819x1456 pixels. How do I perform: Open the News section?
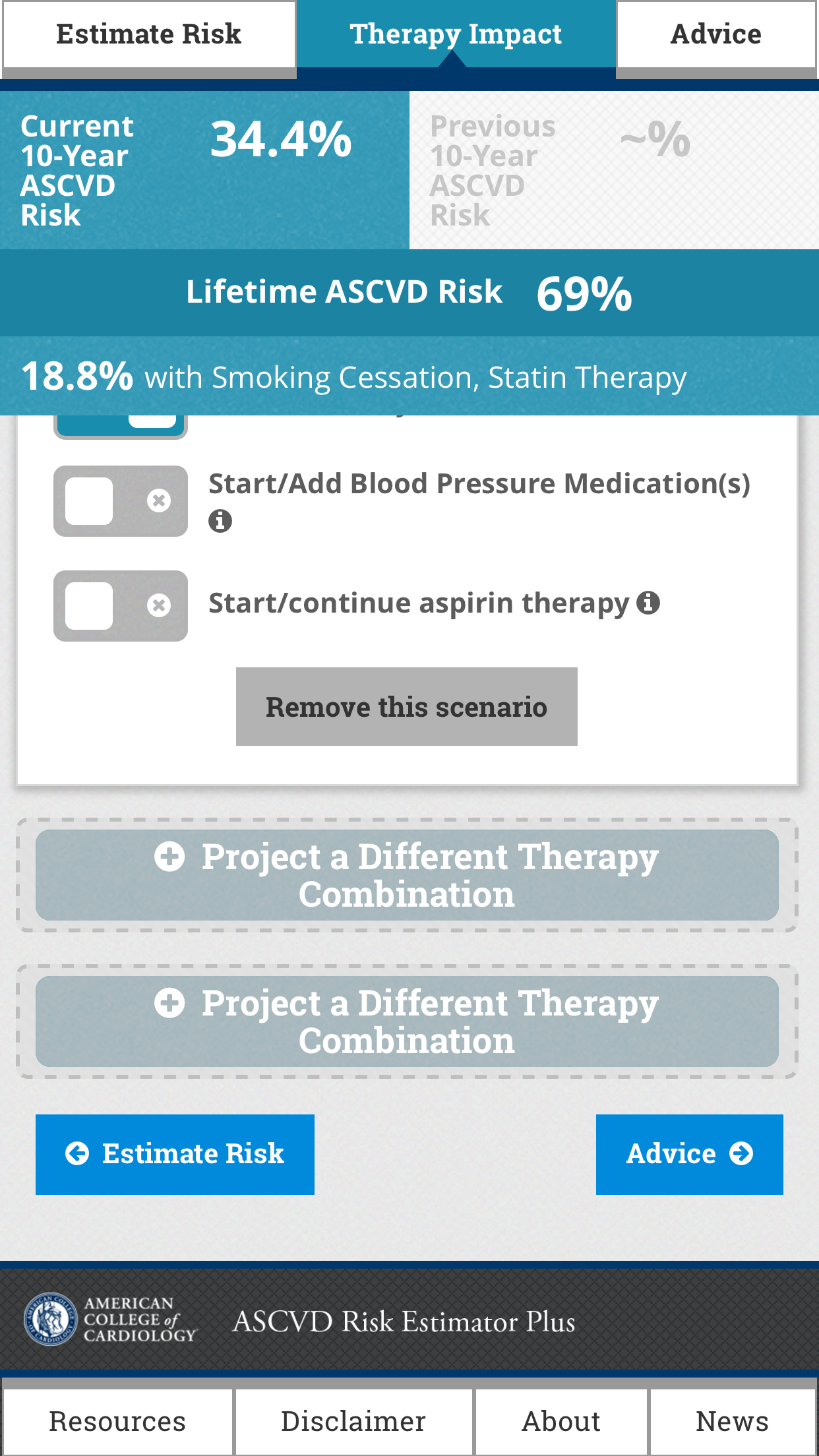tap(733, 1421)
